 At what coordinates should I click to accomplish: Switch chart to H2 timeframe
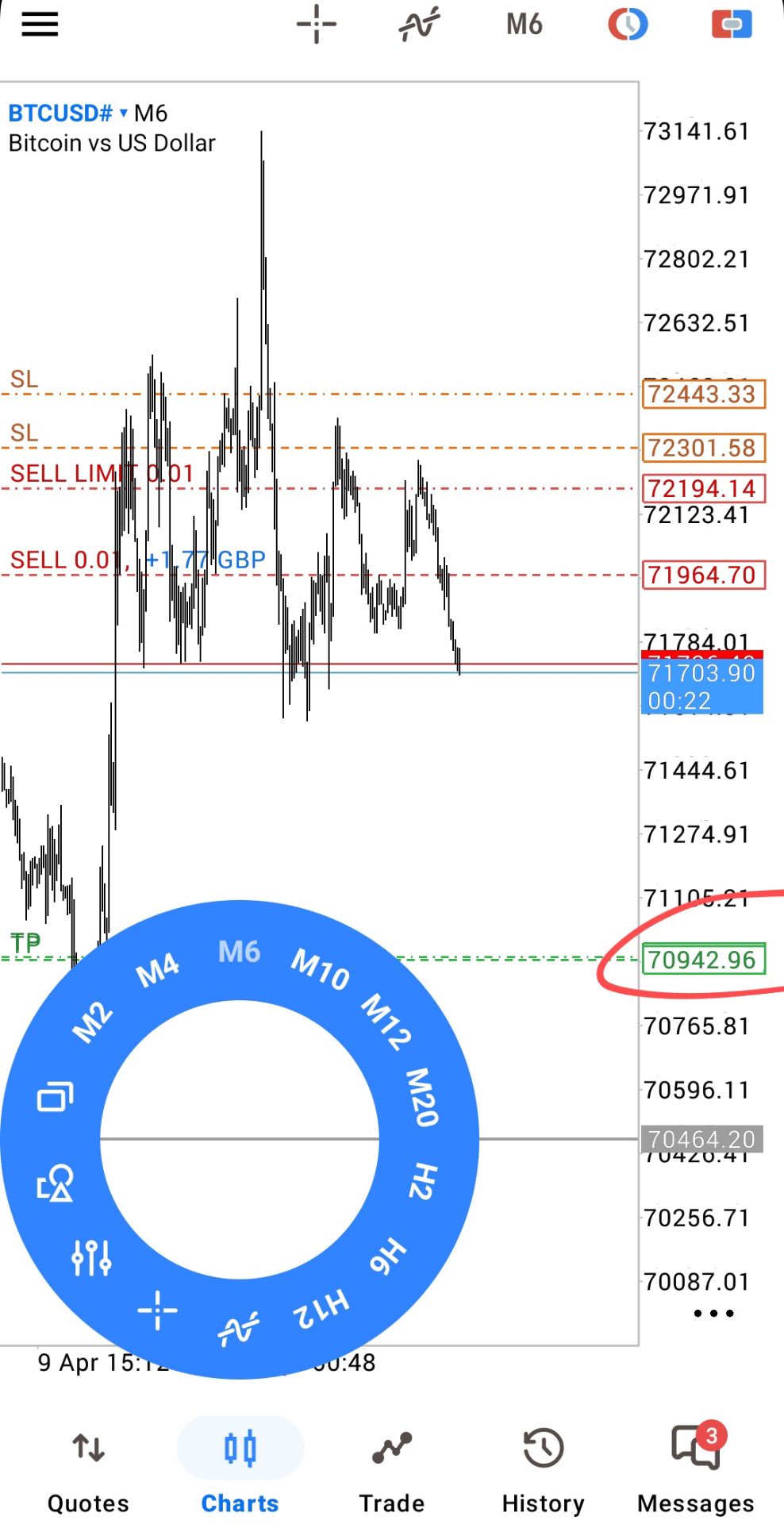[423, 1181]
